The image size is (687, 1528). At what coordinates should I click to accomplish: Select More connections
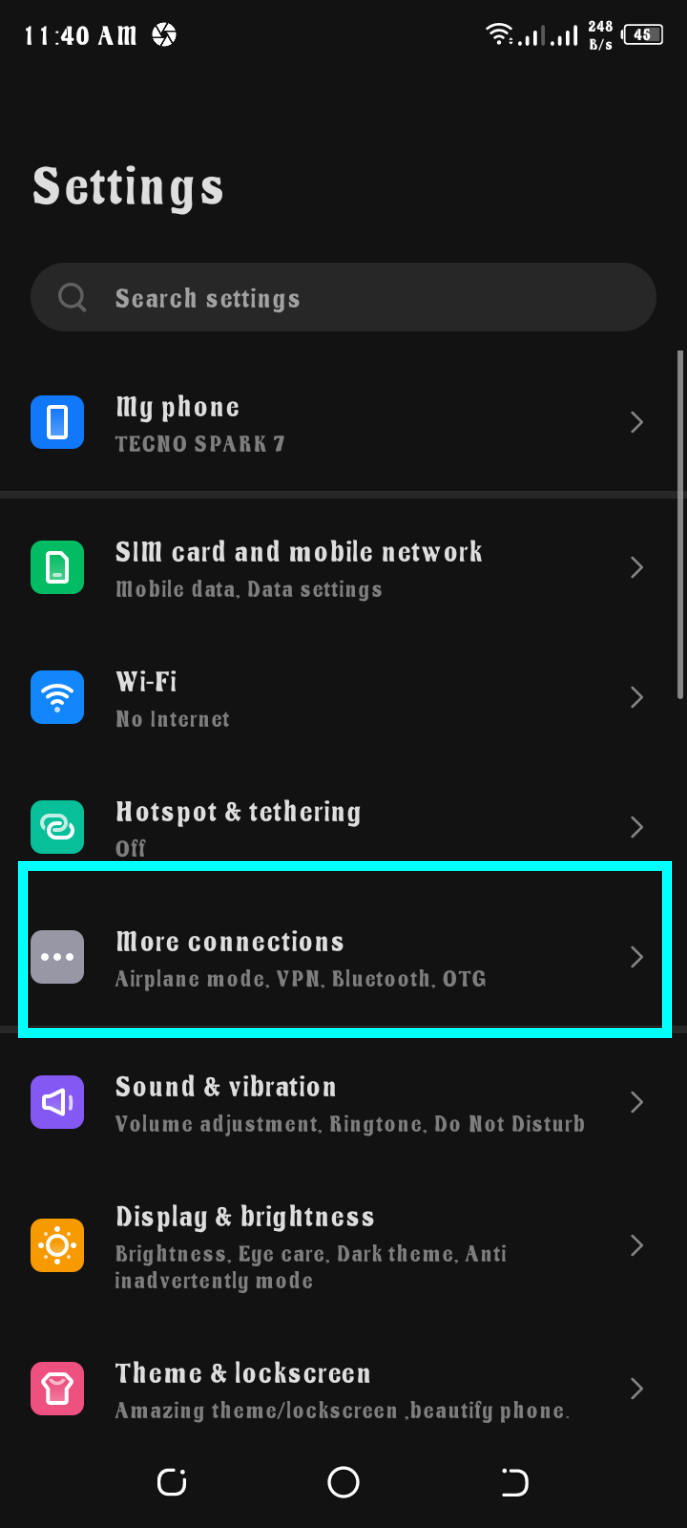tap(343, 957)
